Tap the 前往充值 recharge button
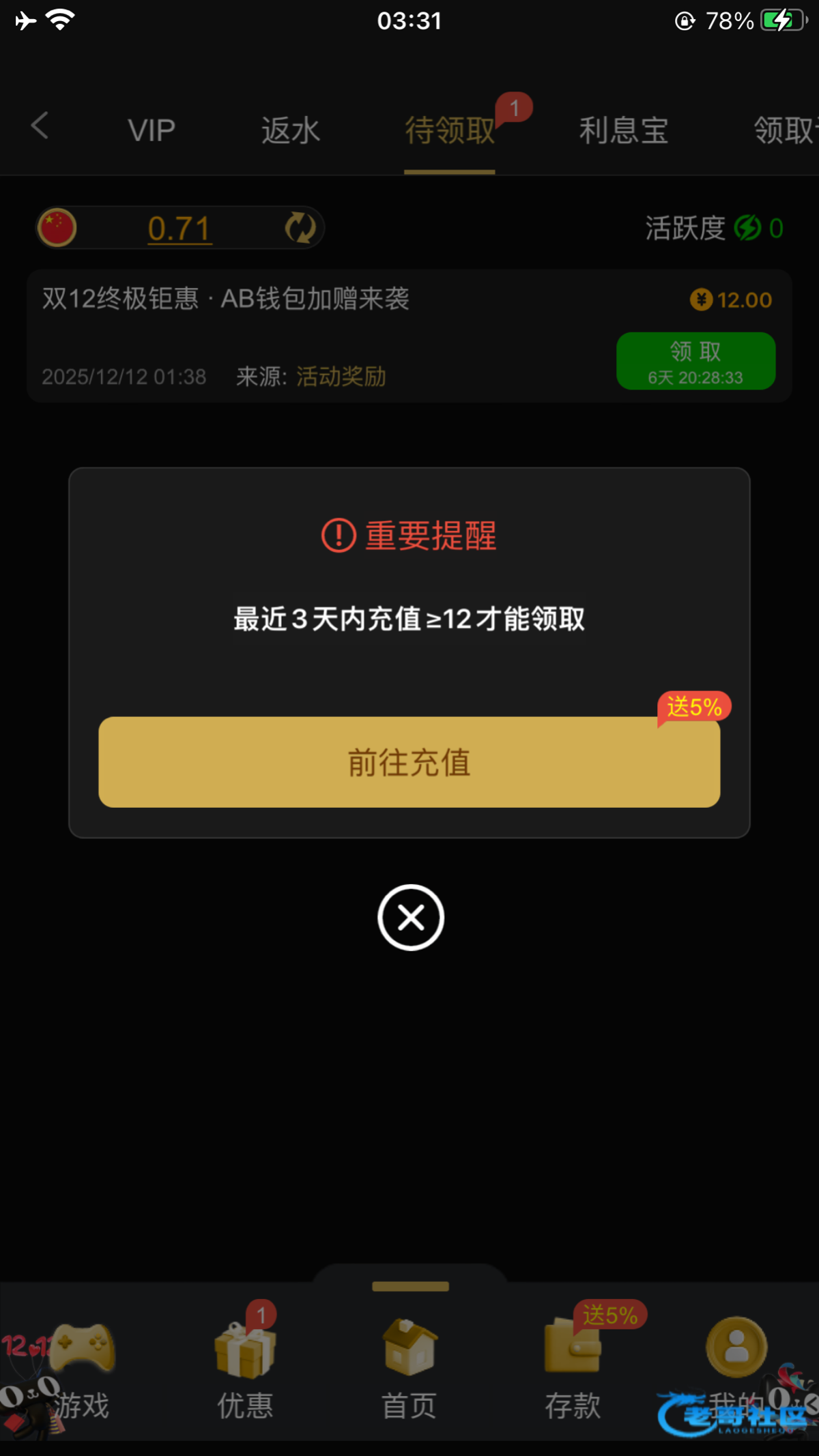This screenshot has width=819, height=1456. [409, 762]
